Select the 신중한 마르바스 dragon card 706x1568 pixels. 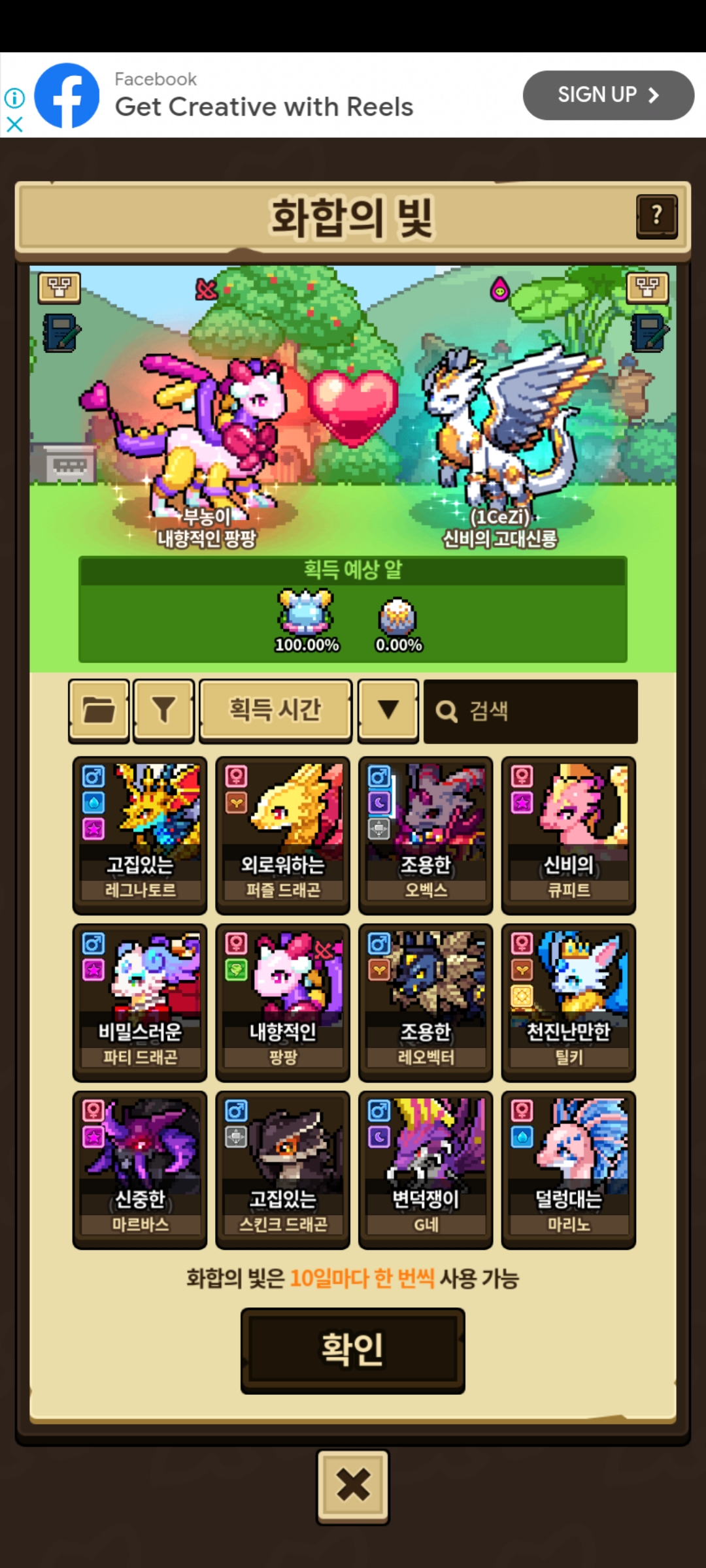(x=140, y=1169)
